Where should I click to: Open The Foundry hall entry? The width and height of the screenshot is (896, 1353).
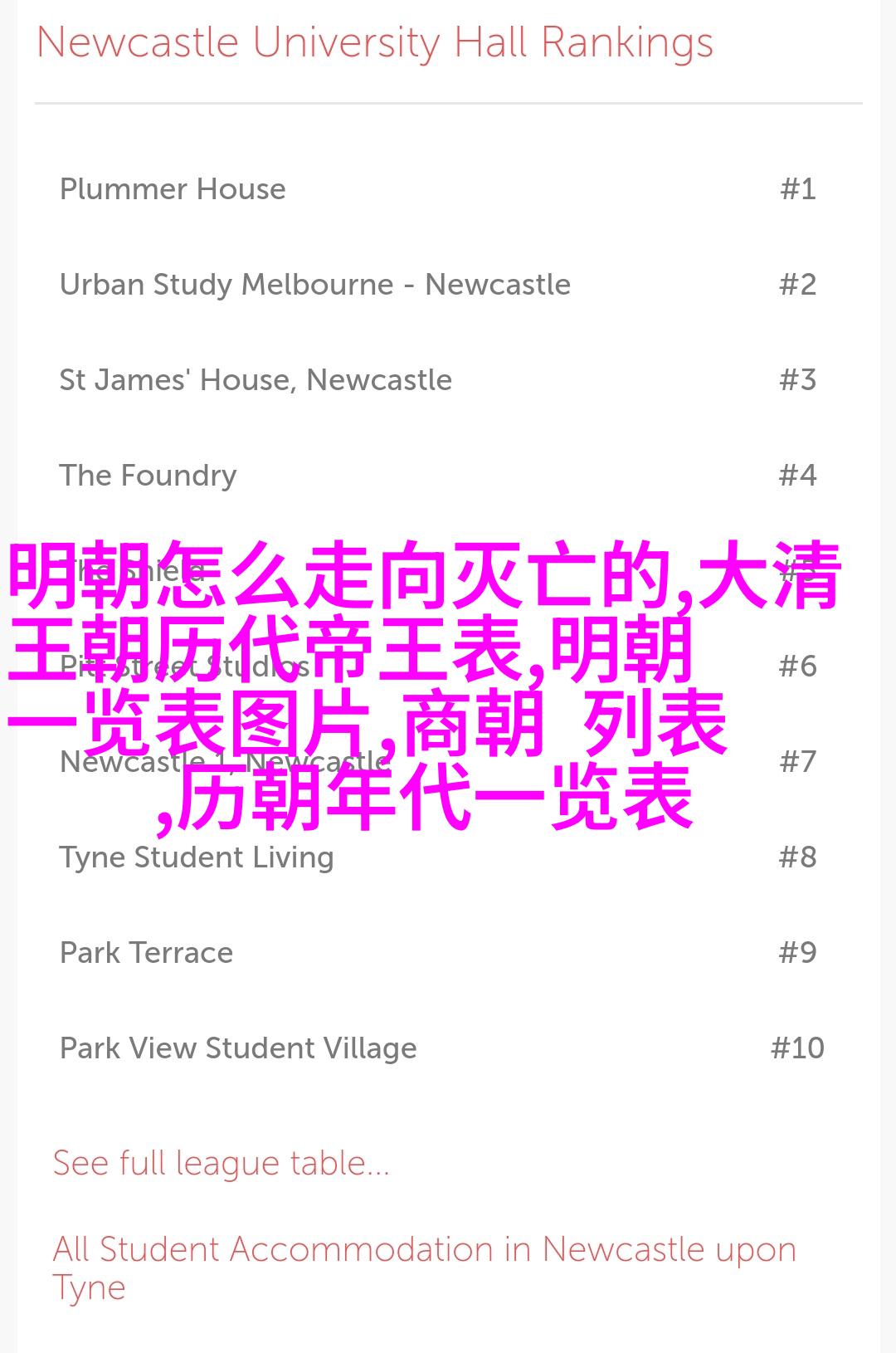pyautogui.click(x=148, y=476)
